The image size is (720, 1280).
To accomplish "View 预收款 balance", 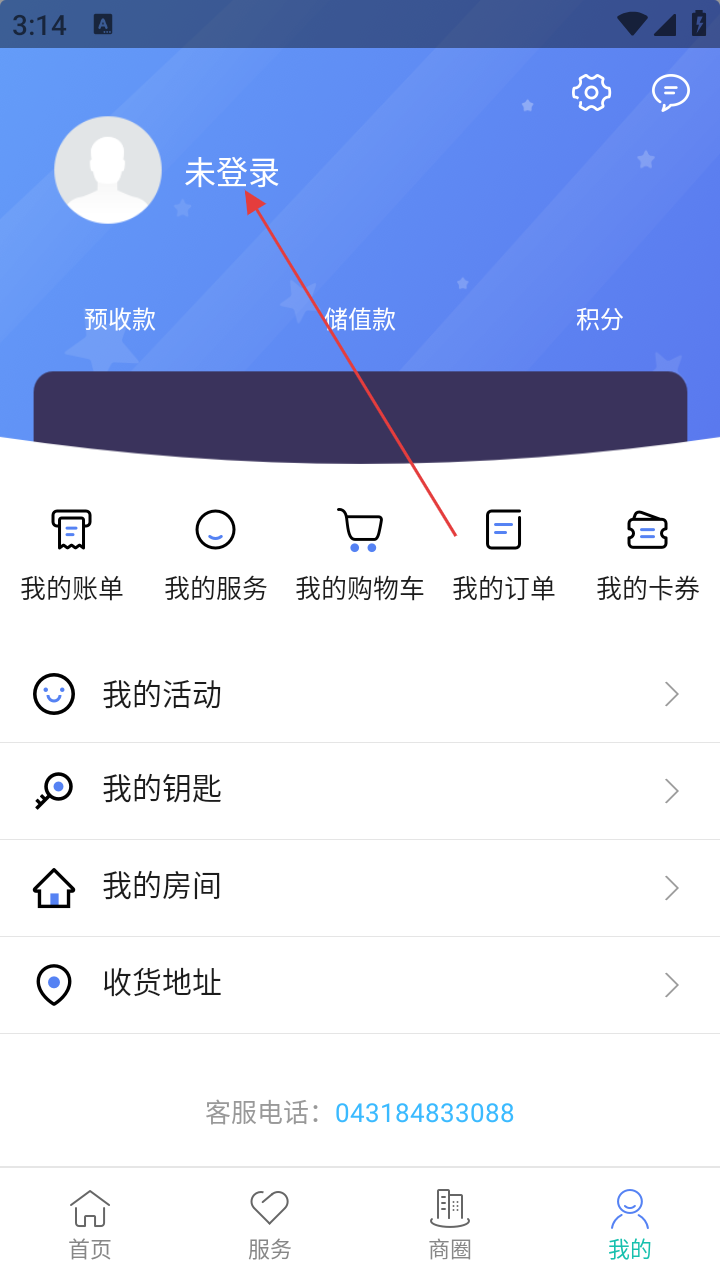I will pos(120,319).
